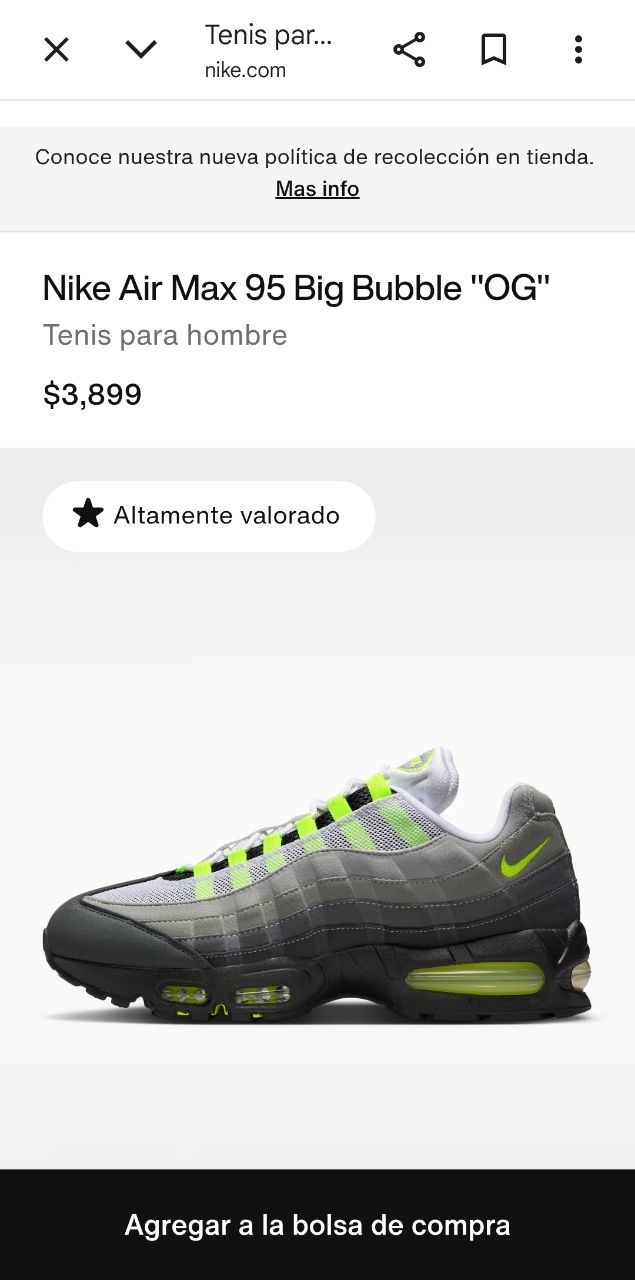Minimize the browser with the down chevron

coord(141,49)
